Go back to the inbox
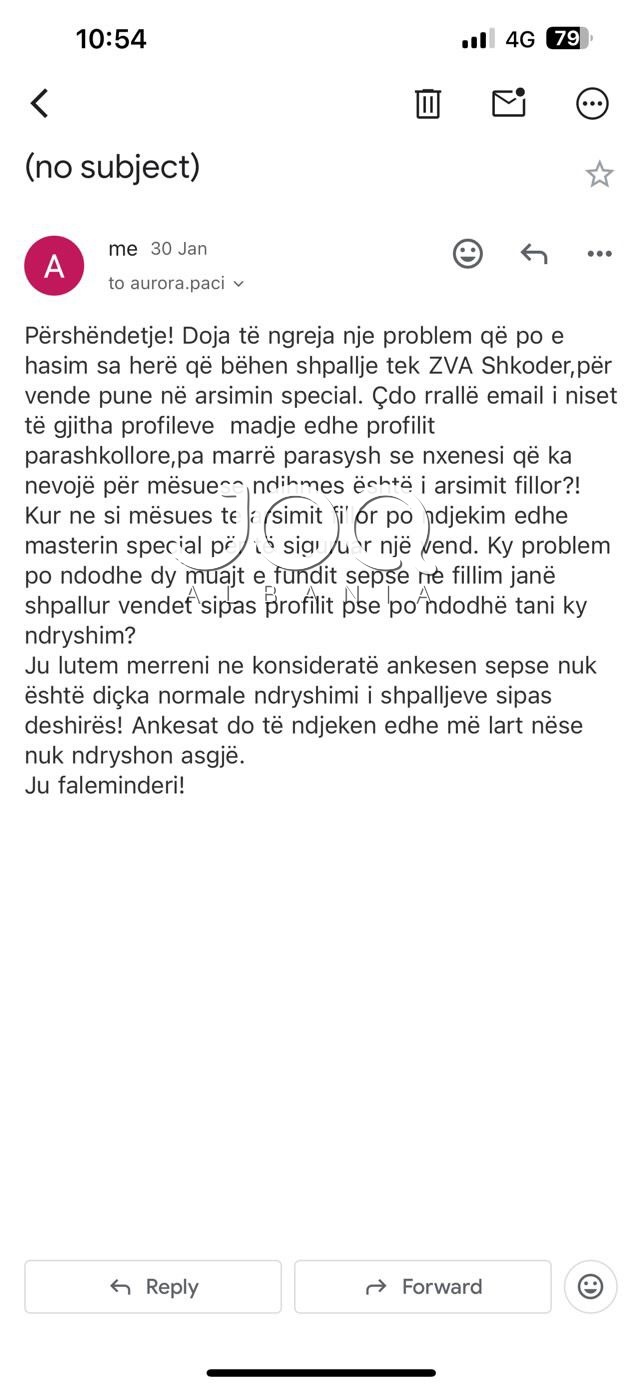Image resolution: width=642 pixels, height=1389 pixels. point(39,103)
